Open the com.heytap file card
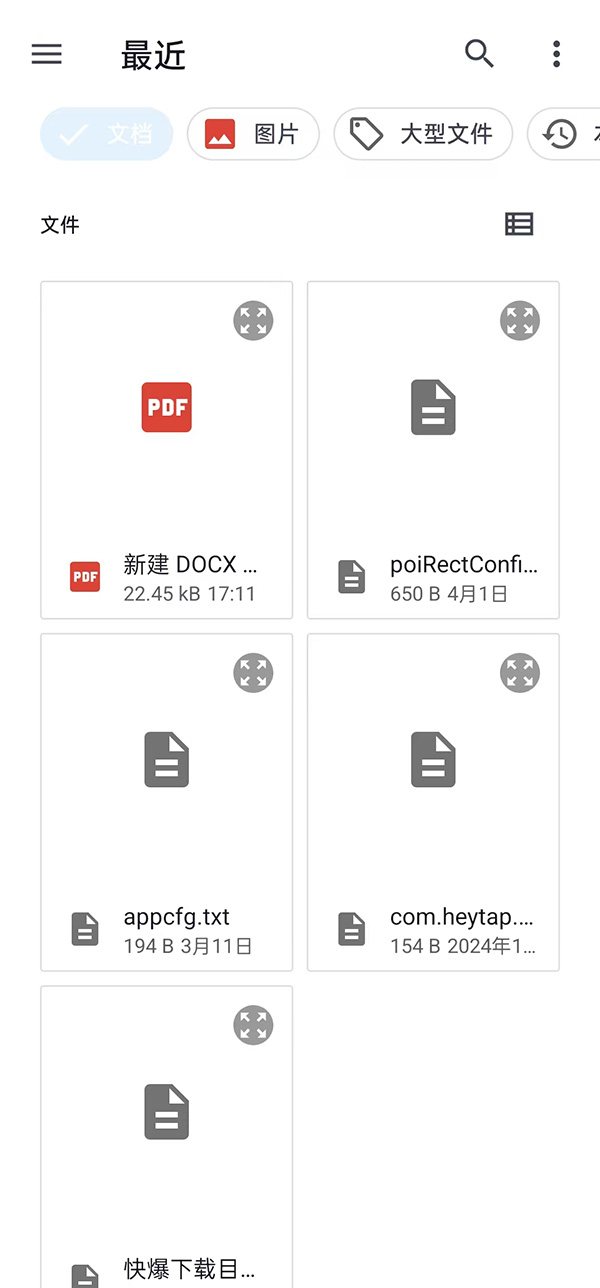The width and height of the screenshot is (600, 1288). coord(433,802)
